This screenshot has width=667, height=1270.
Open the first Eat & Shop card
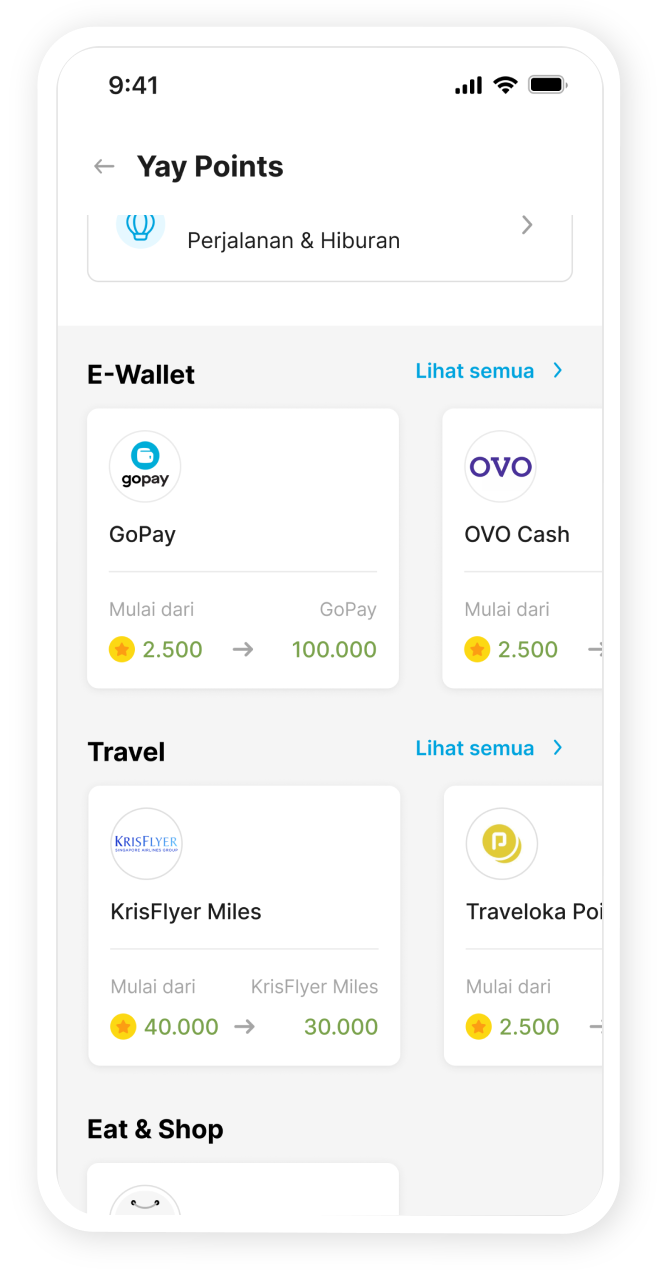coord(243,1190)
